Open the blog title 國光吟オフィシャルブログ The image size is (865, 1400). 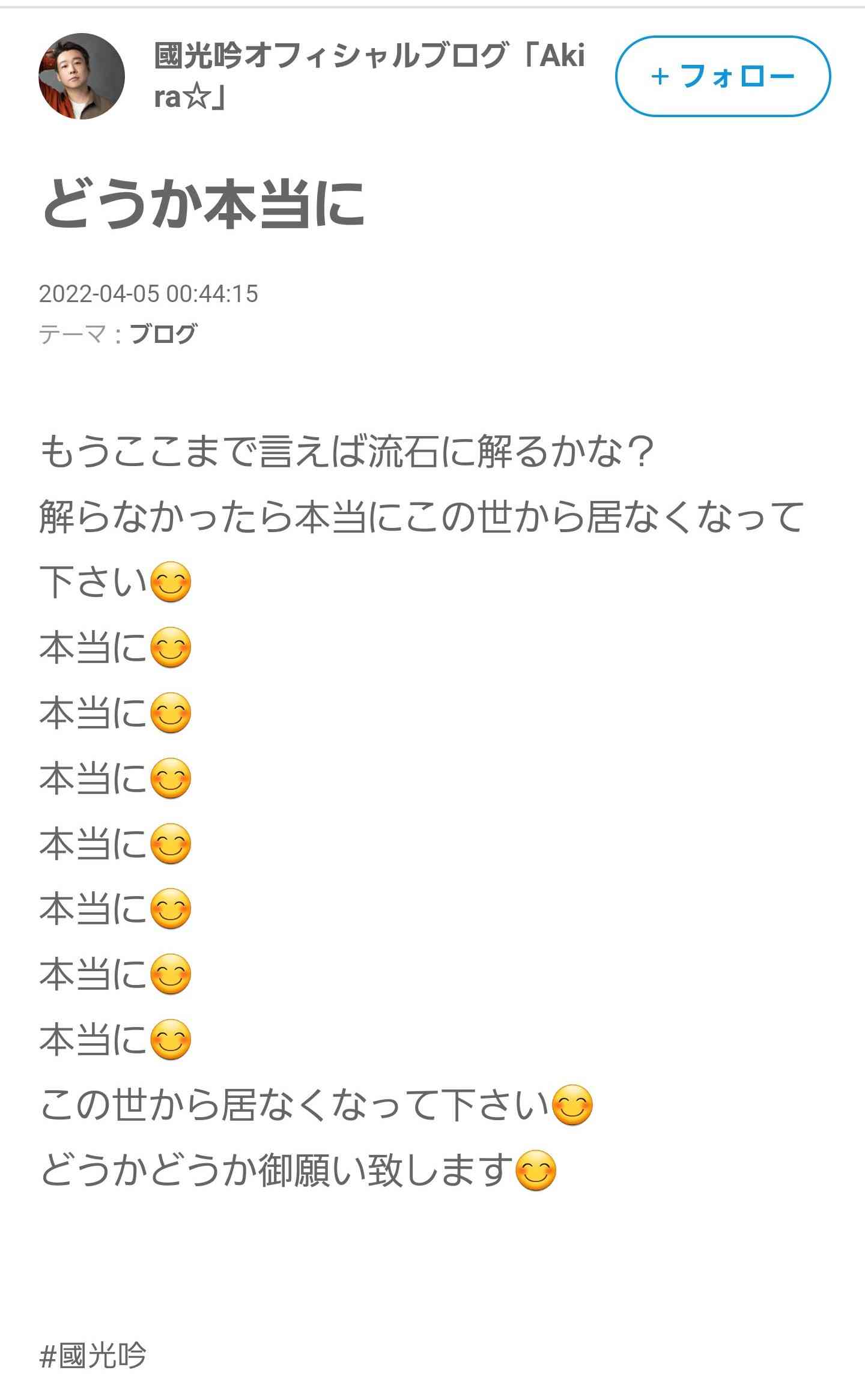369,76
